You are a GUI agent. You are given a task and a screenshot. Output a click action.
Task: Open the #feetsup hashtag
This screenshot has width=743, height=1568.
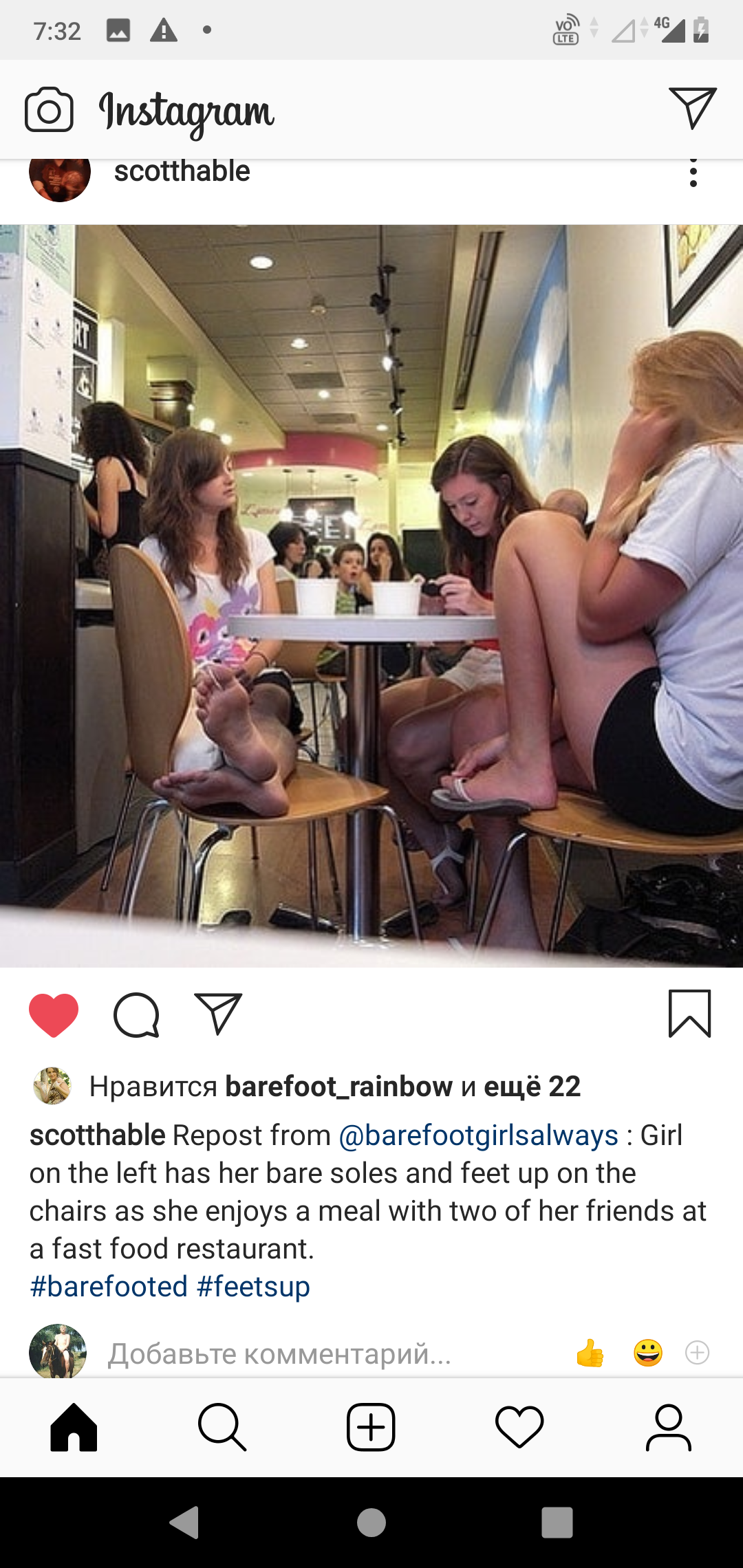click(x=253, y=1286)
